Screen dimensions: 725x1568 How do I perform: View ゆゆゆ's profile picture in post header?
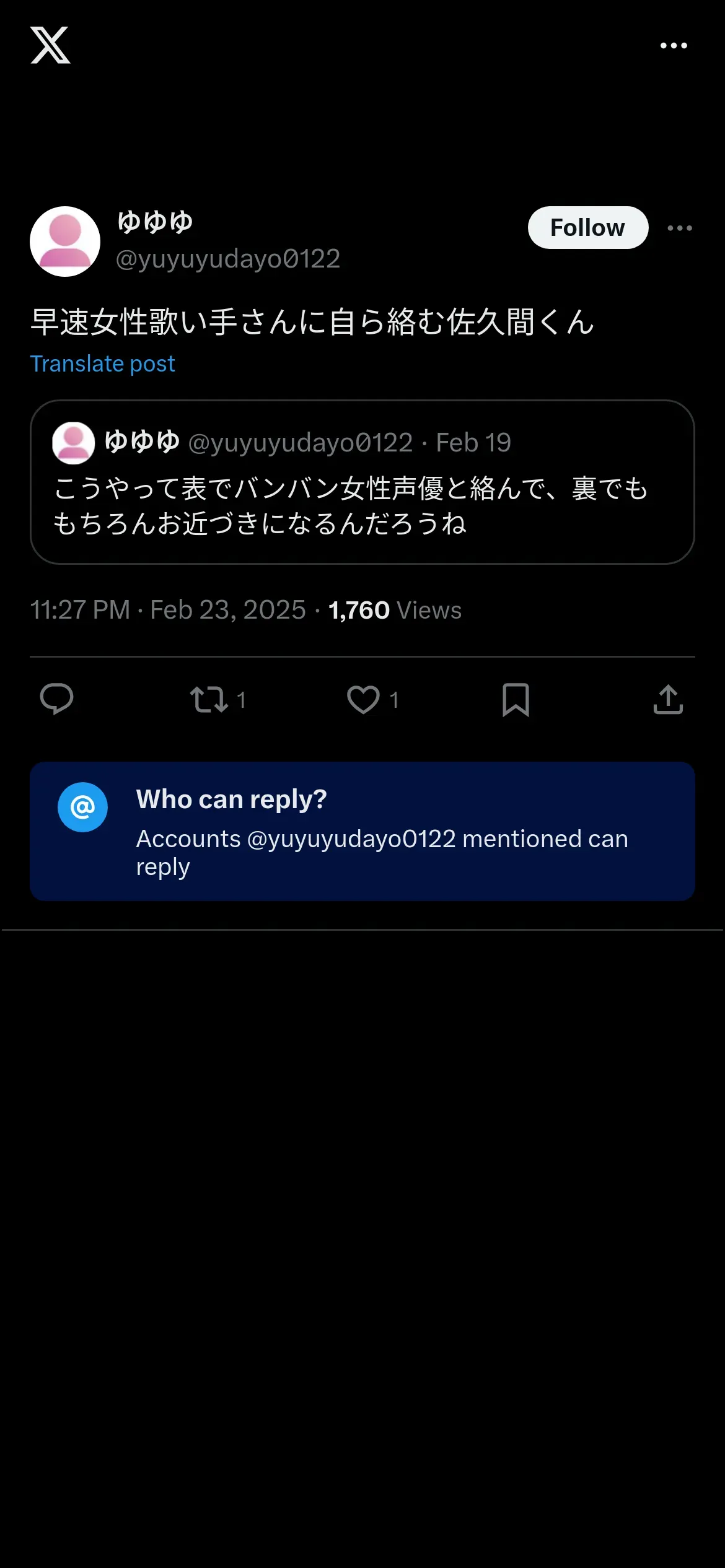(x=65, y=242)
